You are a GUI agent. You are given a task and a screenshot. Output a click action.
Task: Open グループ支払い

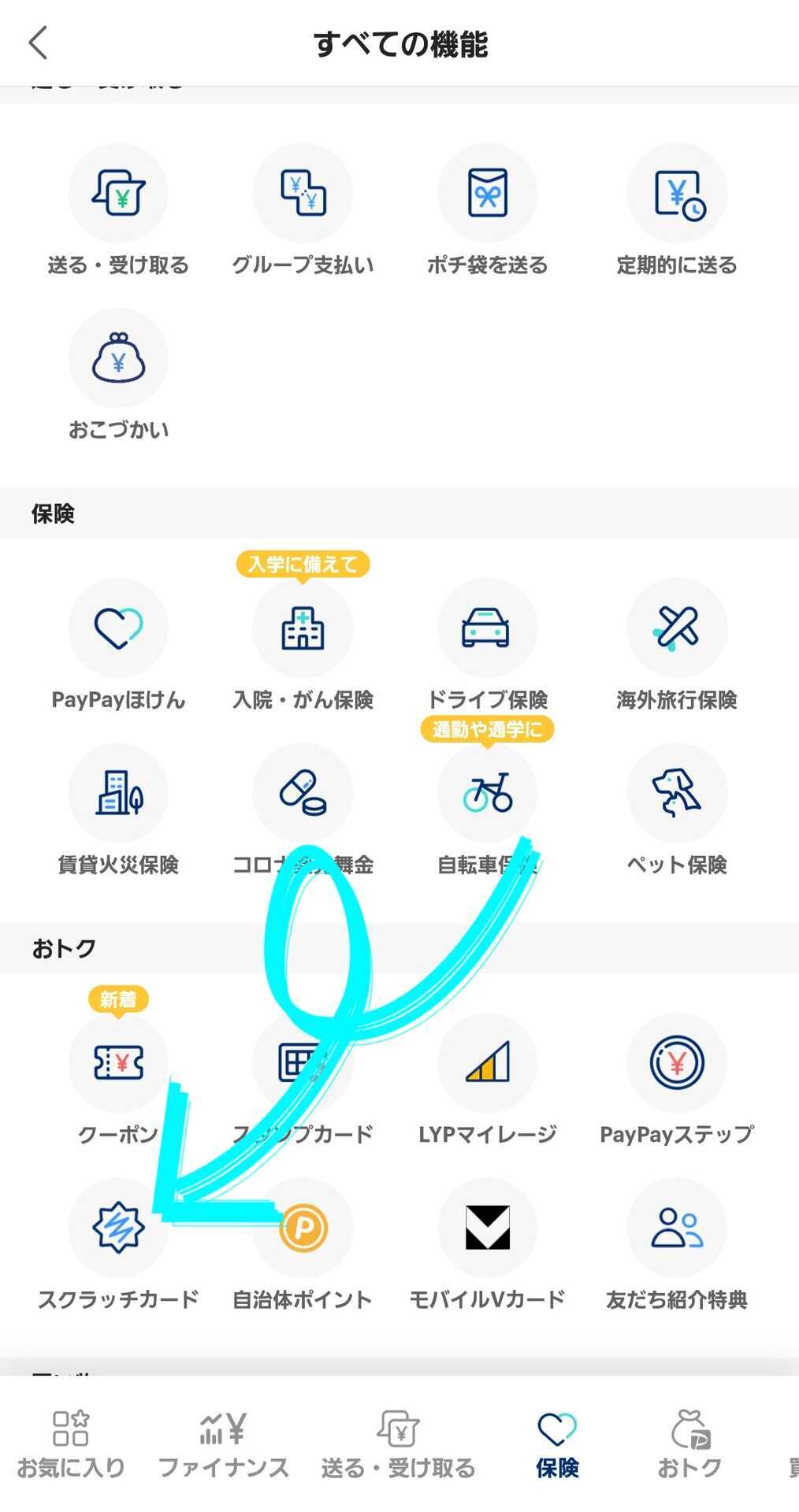coord(303,209)
